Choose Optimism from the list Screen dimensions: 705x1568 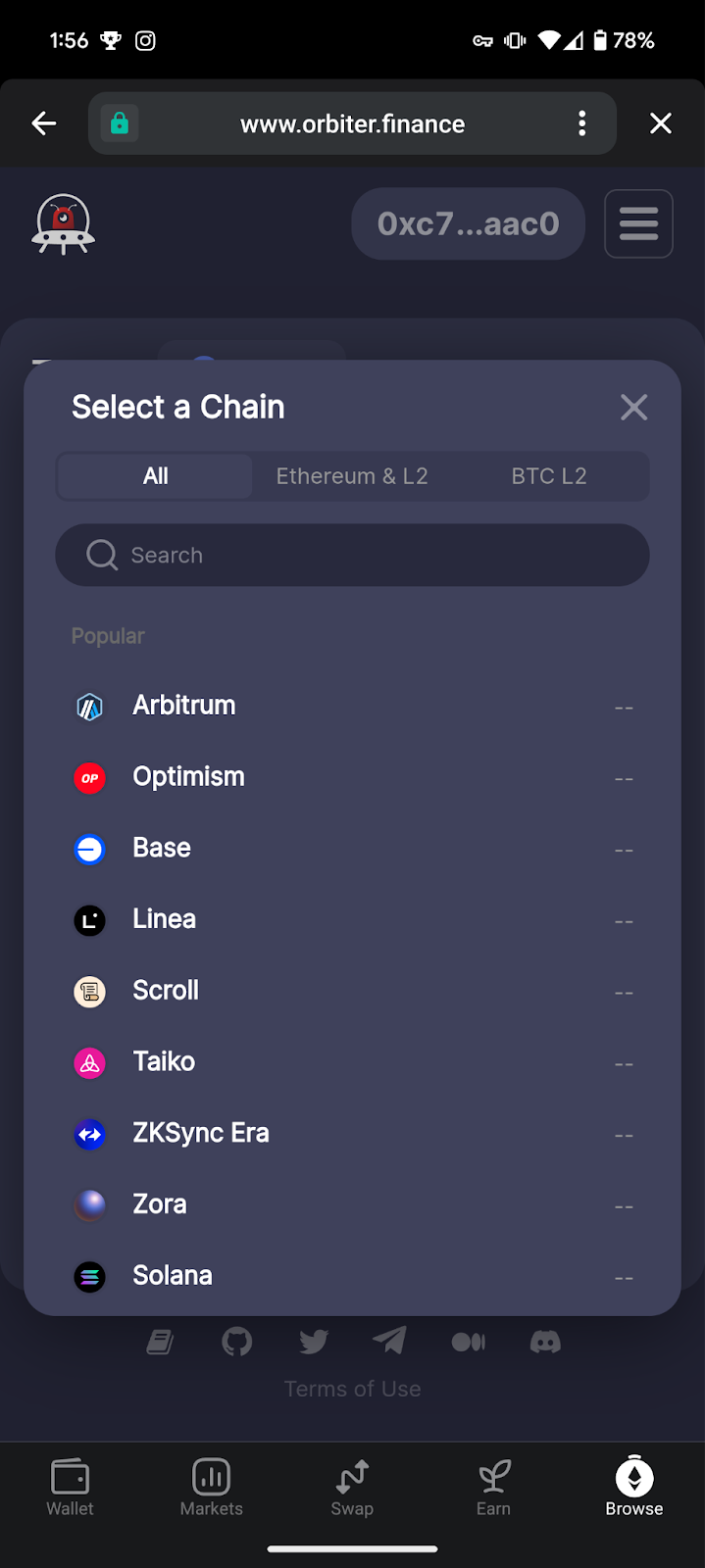[352, 777]
